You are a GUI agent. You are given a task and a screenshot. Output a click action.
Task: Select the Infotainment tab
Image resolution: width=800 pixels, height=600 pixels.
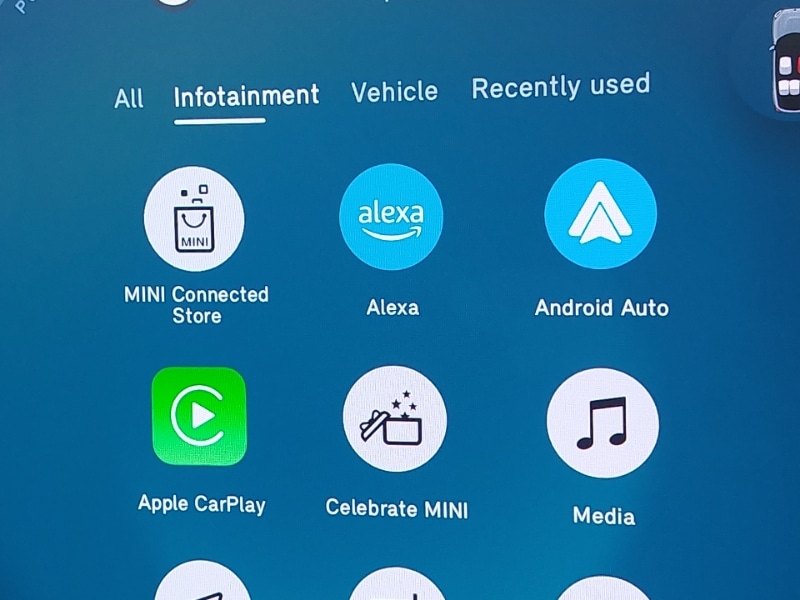point(246,96)
